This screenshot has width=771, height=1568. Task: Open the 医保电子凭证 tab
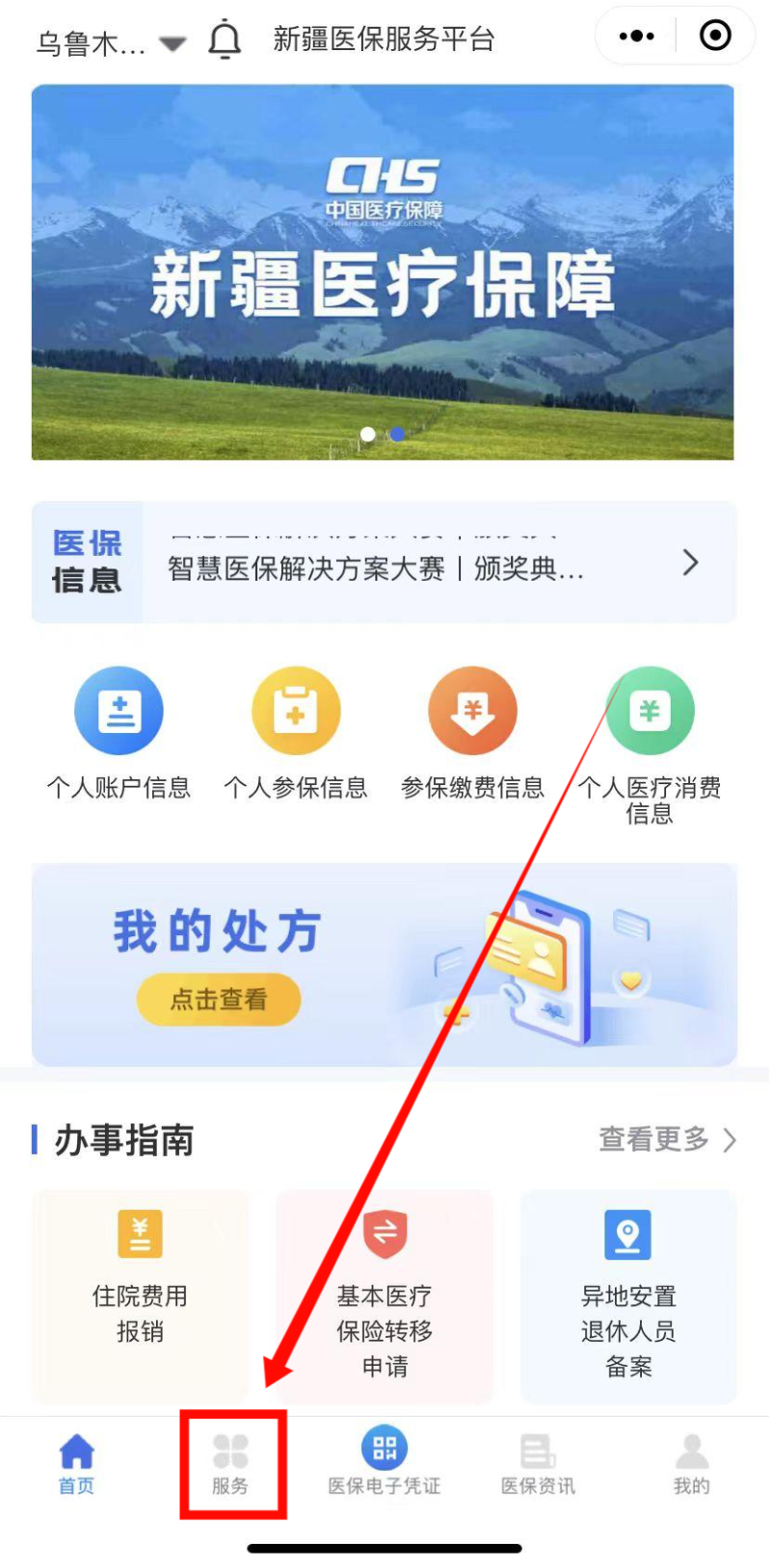[x=385, y=1462]
